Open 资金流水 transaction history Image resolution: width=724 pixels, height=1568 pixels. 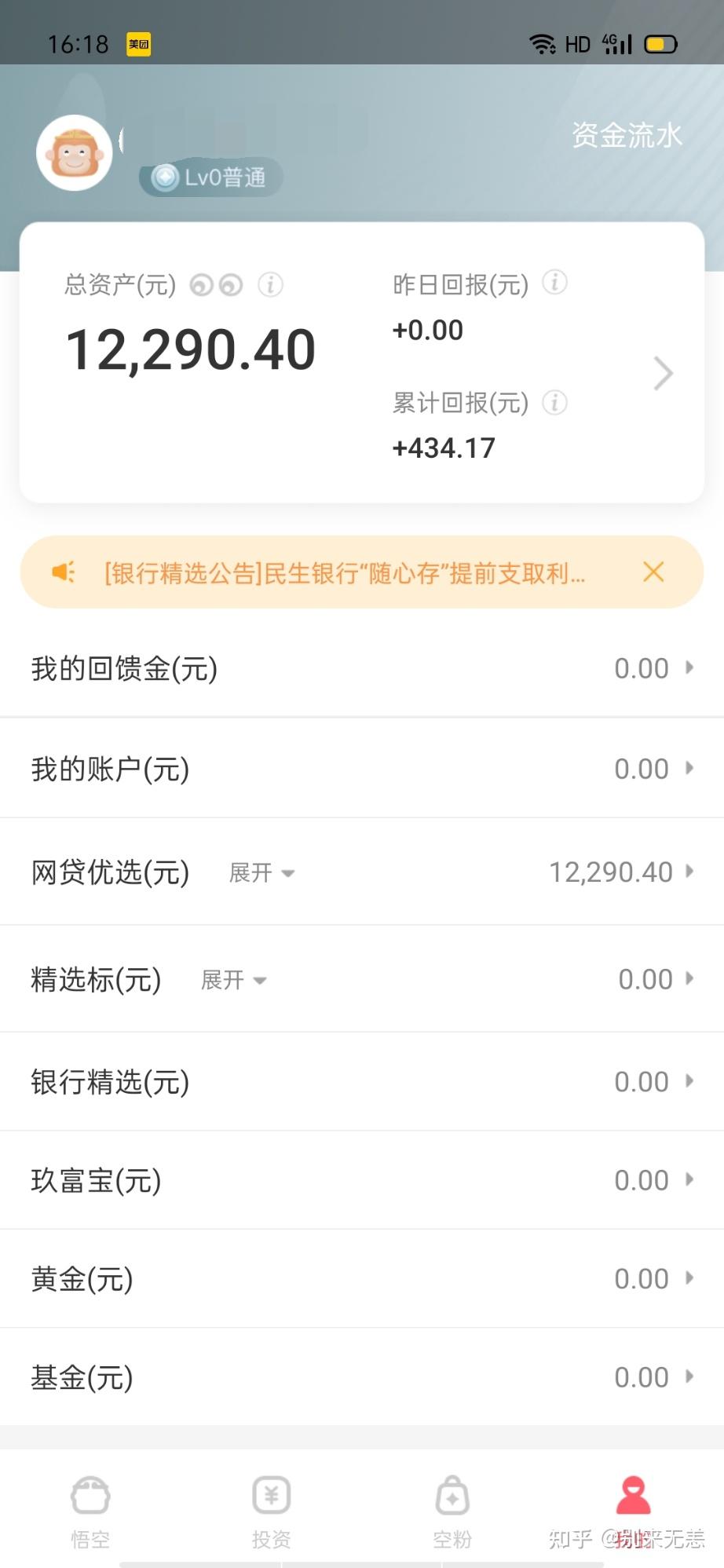(627, 135)
